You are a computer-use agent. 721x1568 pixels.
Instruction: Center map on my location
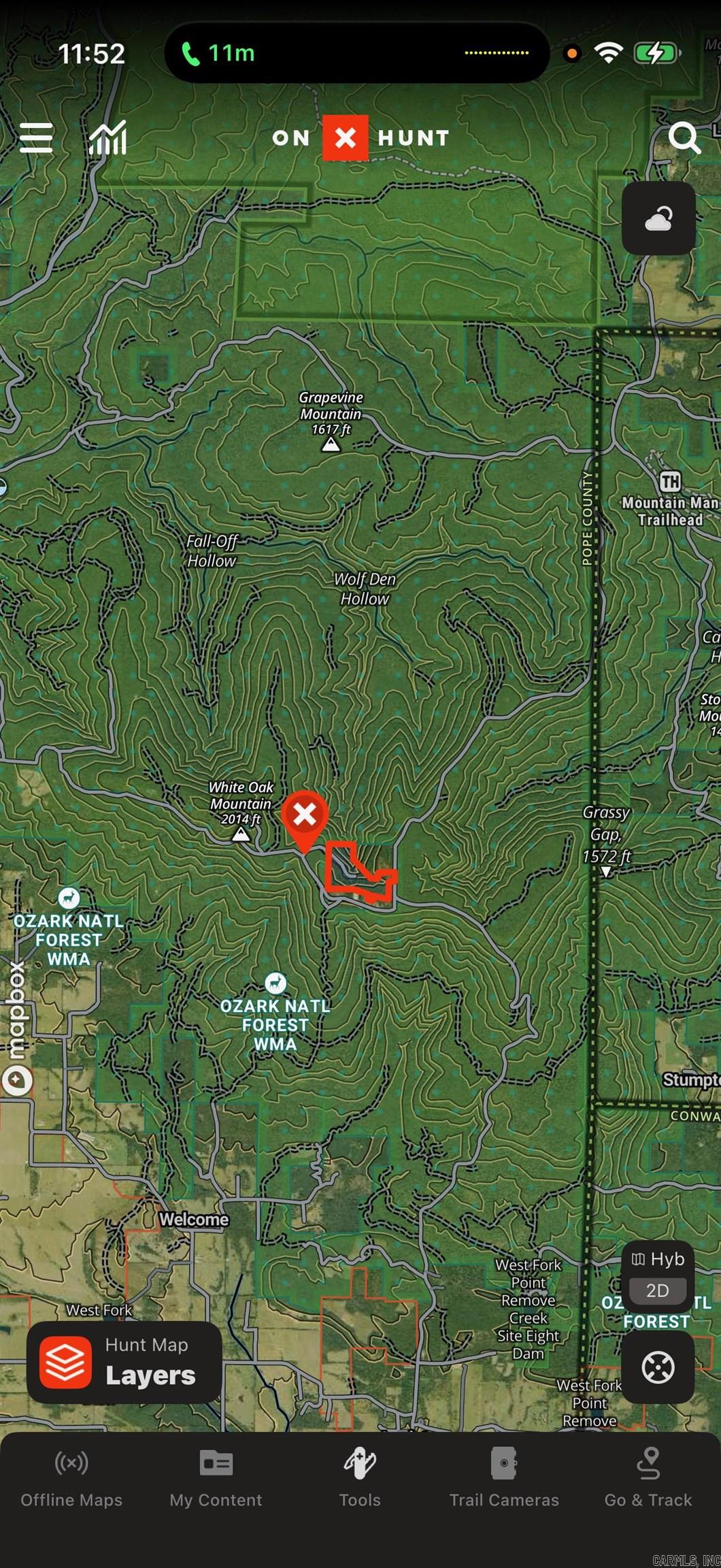[x=658, y=1368]
